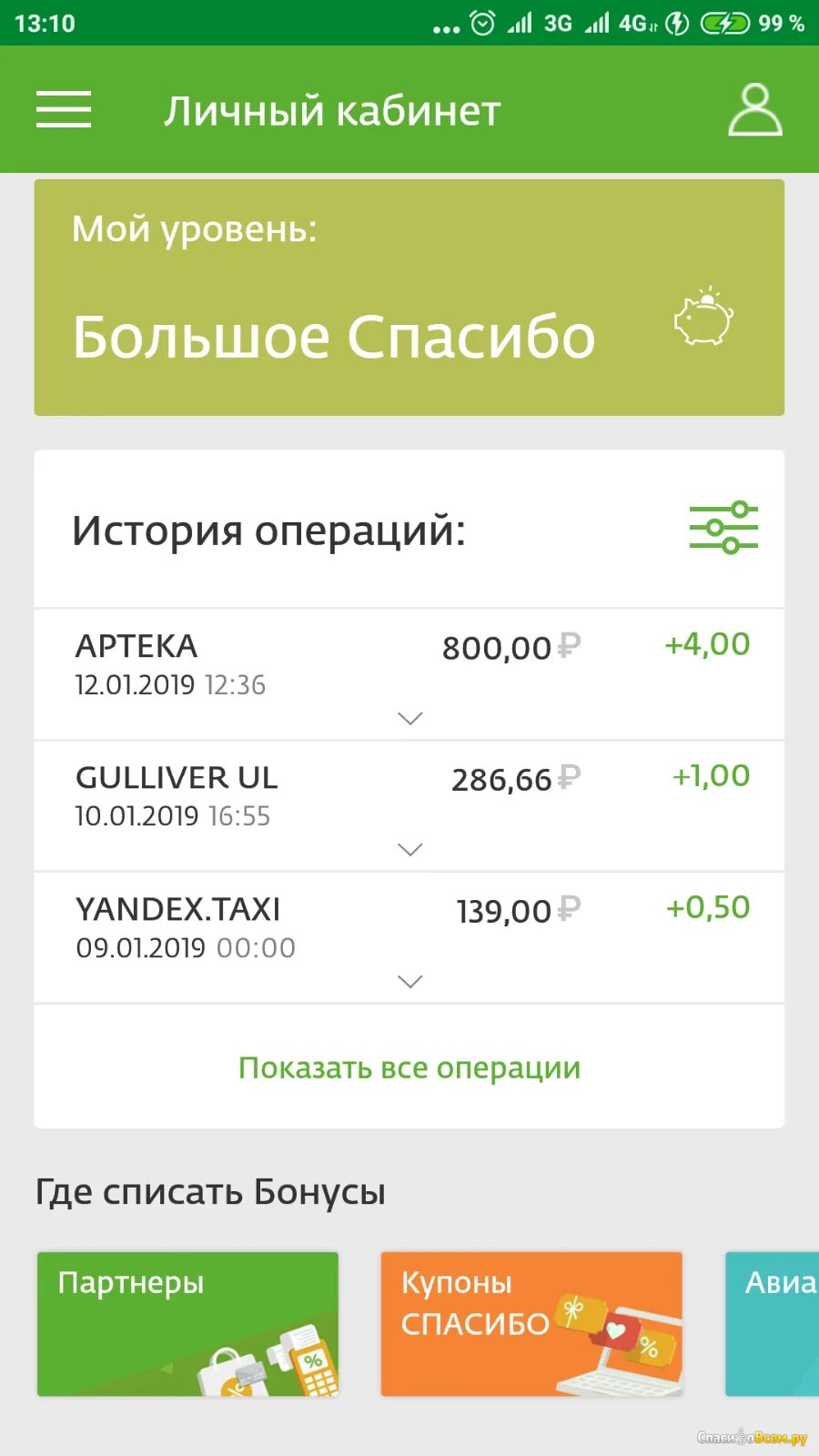Image resolution: width=819 pixels, height=1456 pixels.
Task: Open the hamburger navigation menu
Action: pyautogui.click(x=64, y=109)
